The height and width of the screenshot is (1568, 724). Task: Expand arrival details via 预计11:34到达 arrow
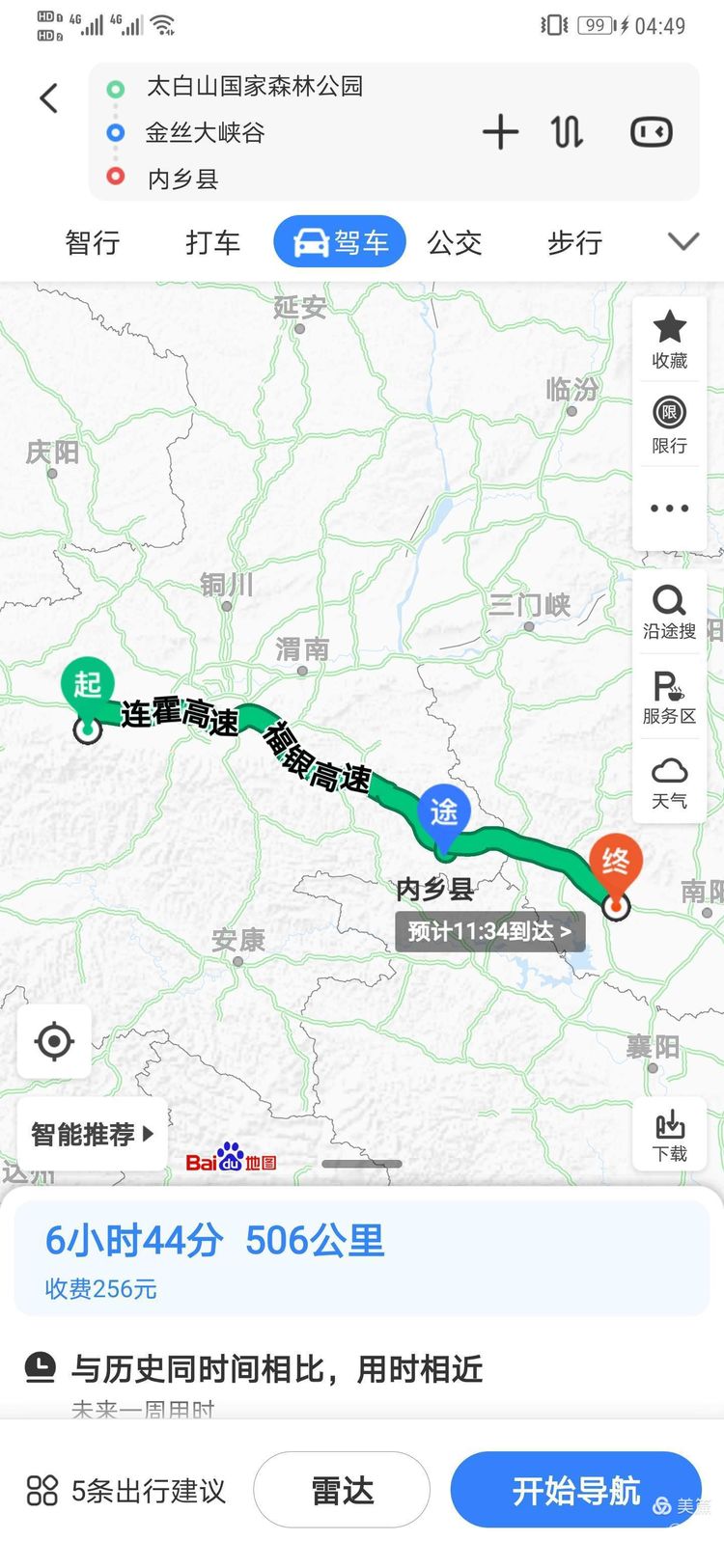click(x=489, y=931)
